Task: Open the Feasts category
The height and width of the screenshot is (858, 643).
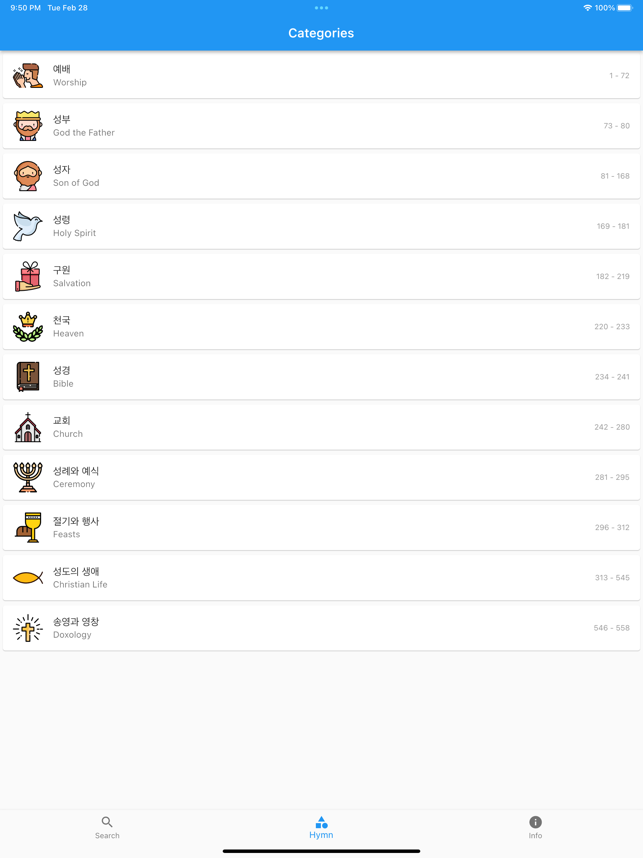Action: (x=321, y=527)
